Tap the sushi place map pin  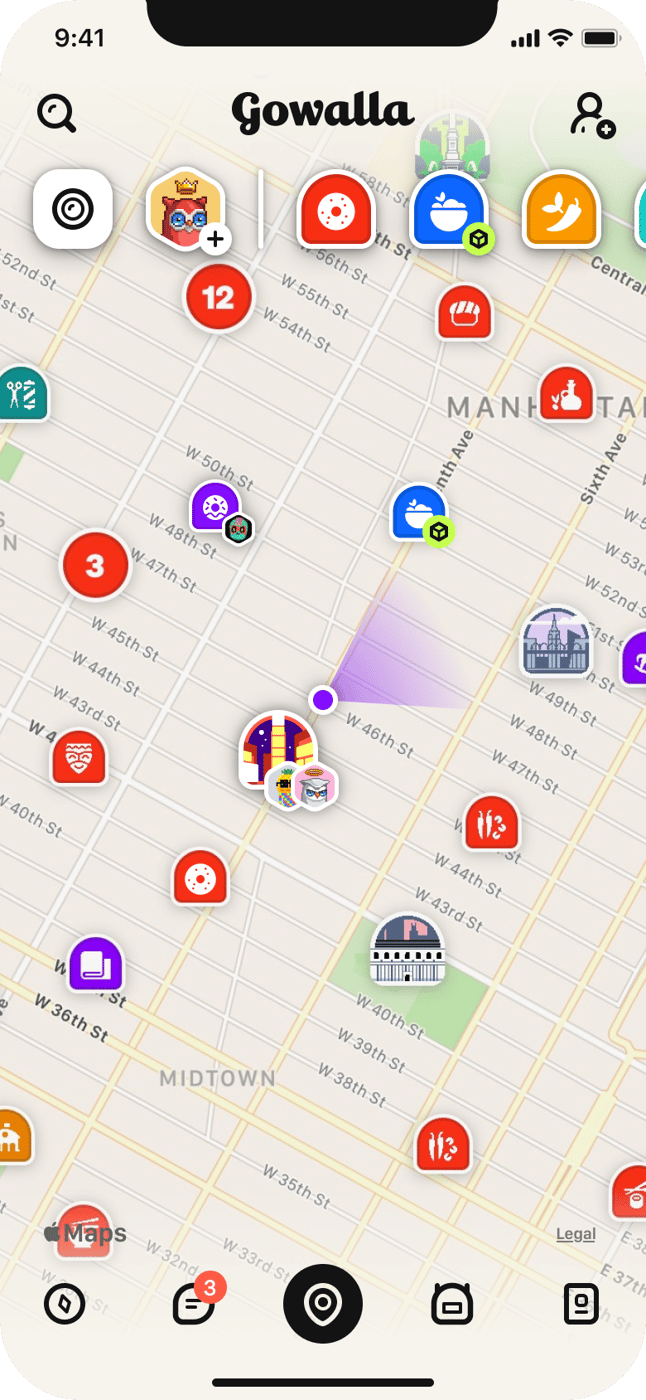click(465, 312)
